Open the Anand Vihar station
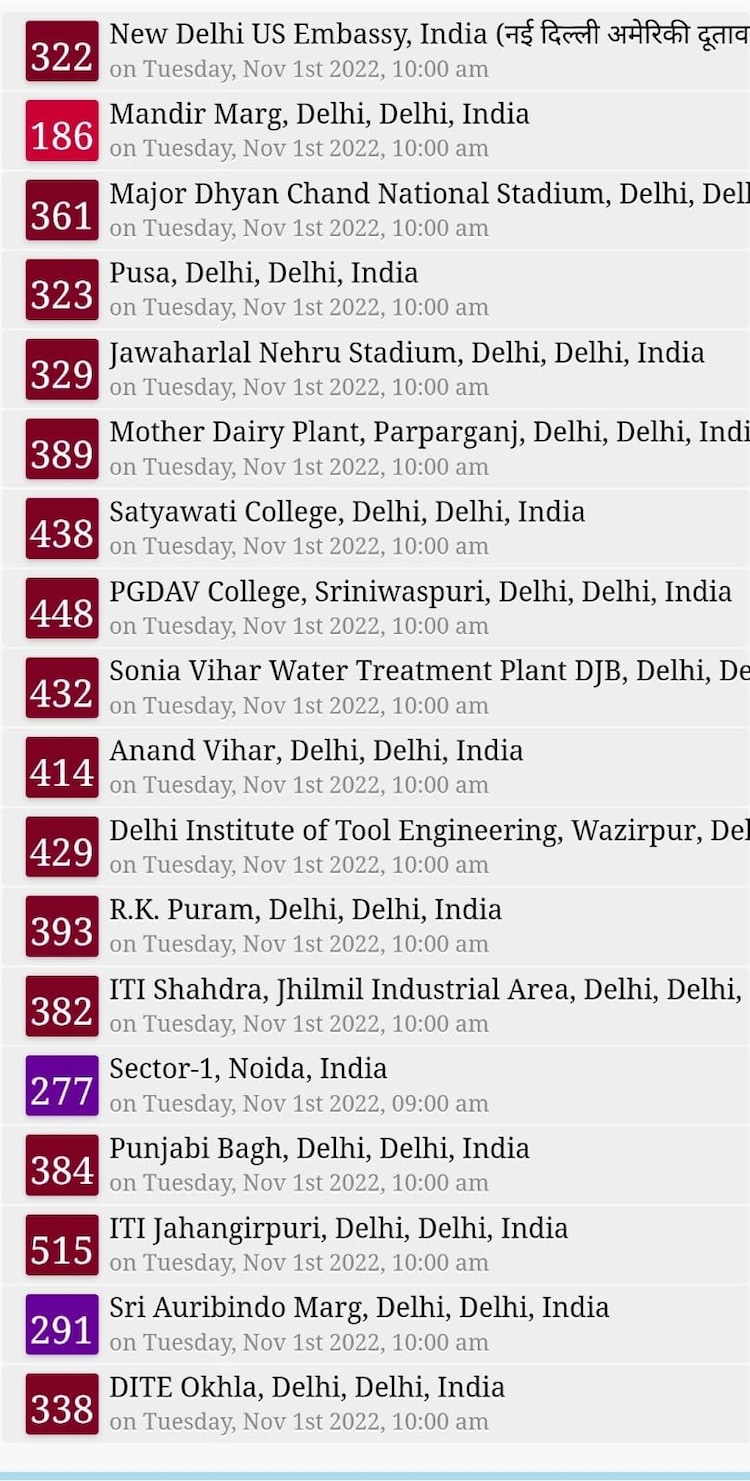Screen dimensions: 750x1481 tap(316, 751)
